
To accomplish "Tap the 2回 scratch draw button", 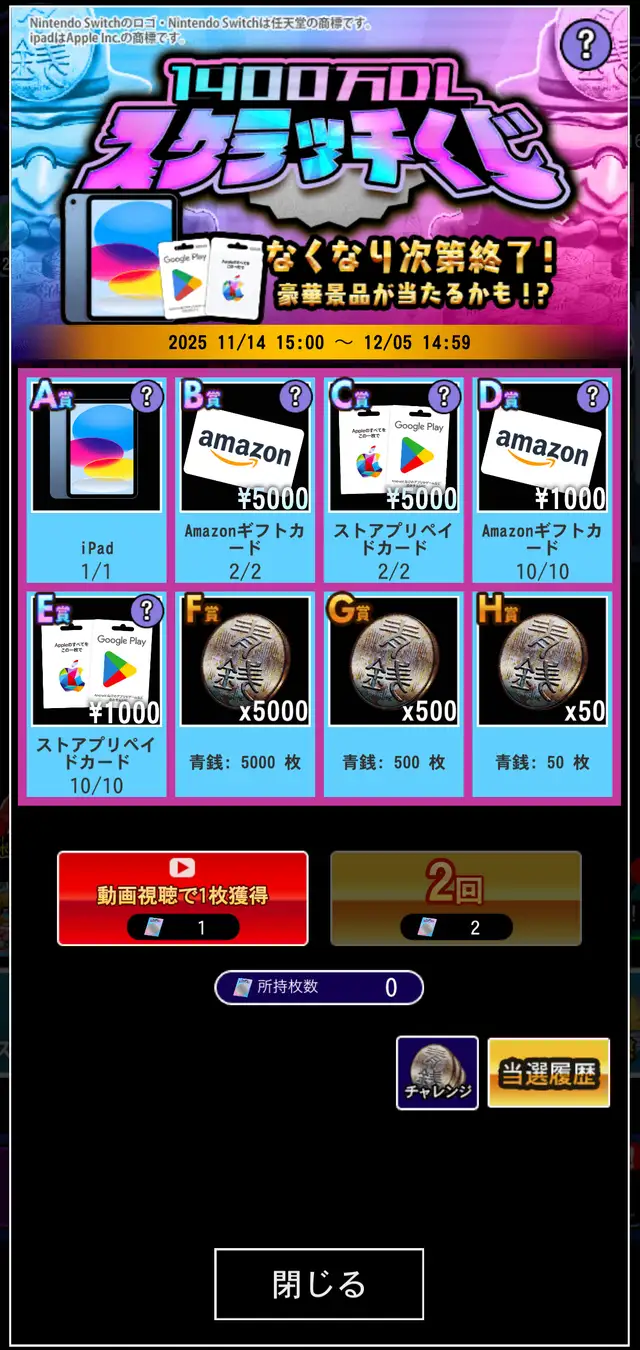I will [456, 898].
